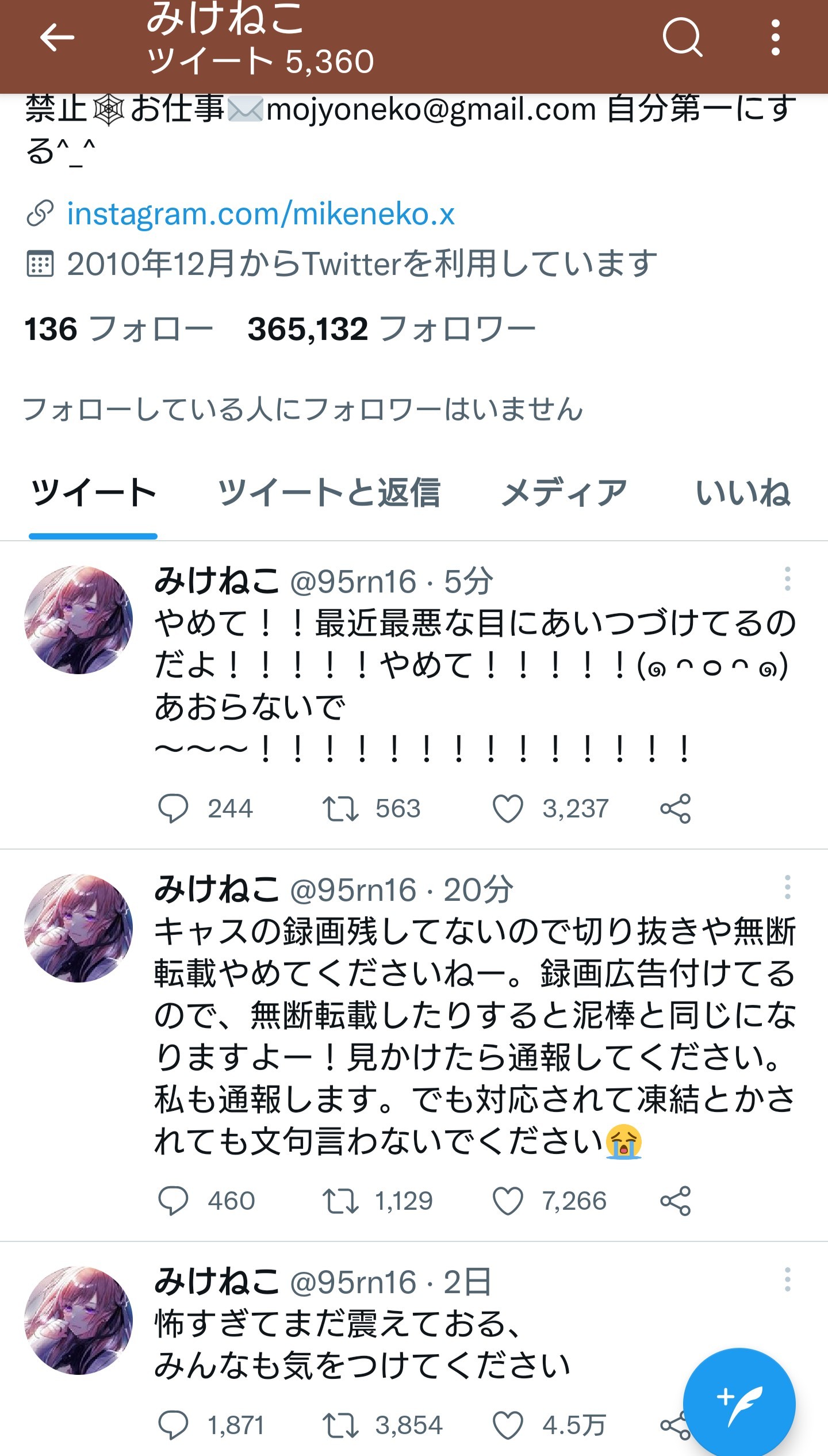Like the tweet with 3,237 likes
Image resolution: width=828 pixels, height=1456 pixels.
click(x=508, y=808)
